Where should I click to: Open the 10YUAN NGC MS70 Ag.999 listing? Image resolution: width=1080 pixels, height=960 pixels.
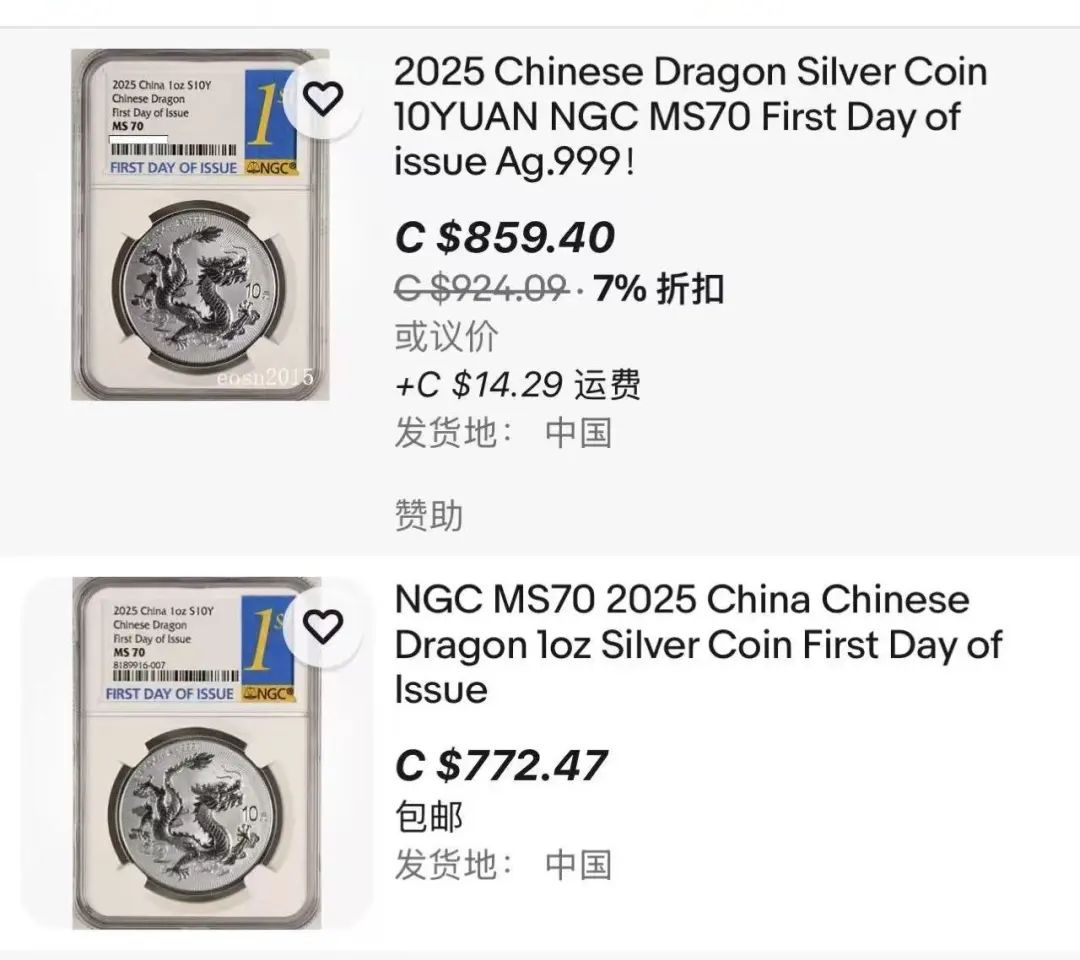pos(690,117)
